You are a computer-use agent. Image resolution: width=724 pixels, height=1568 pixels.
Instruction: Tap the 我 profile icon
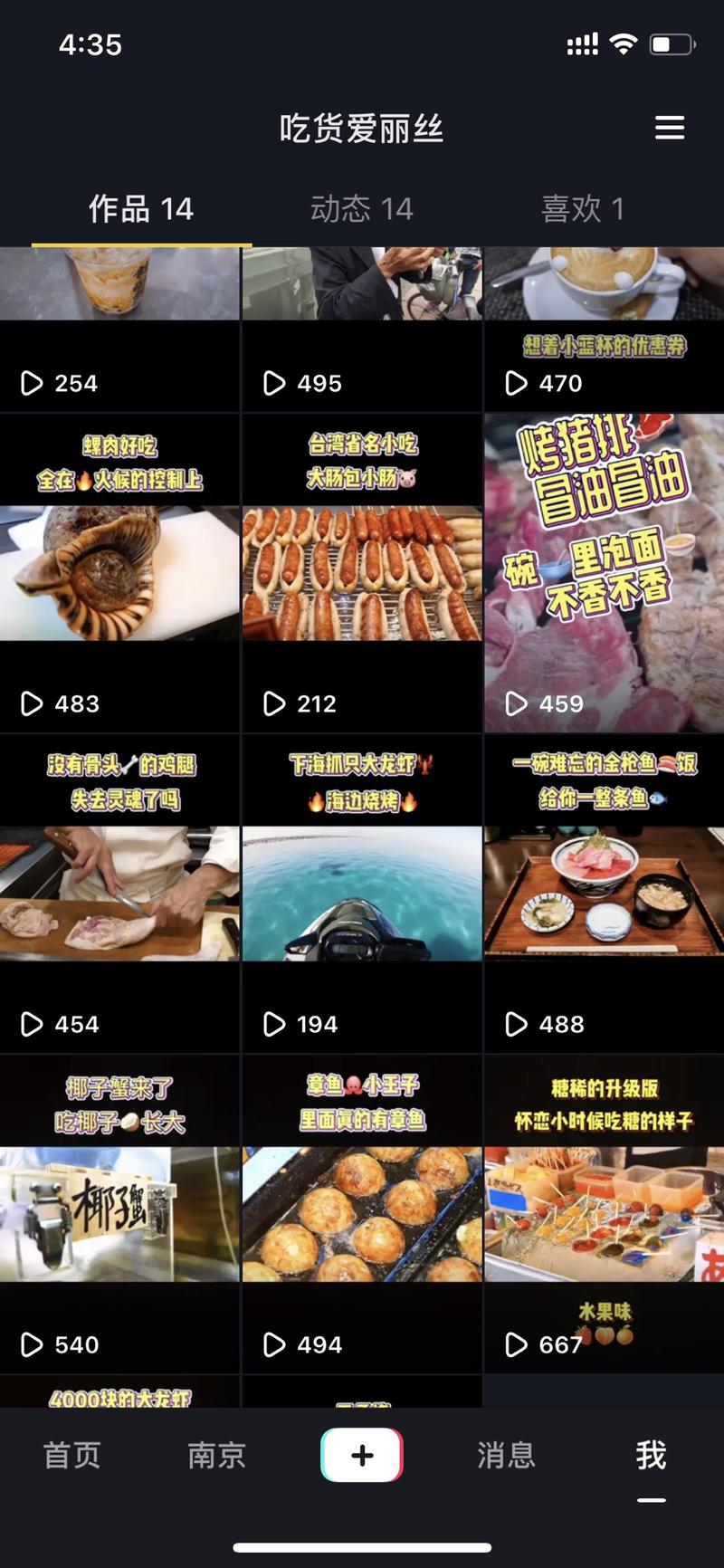[x=649, y=1455]
